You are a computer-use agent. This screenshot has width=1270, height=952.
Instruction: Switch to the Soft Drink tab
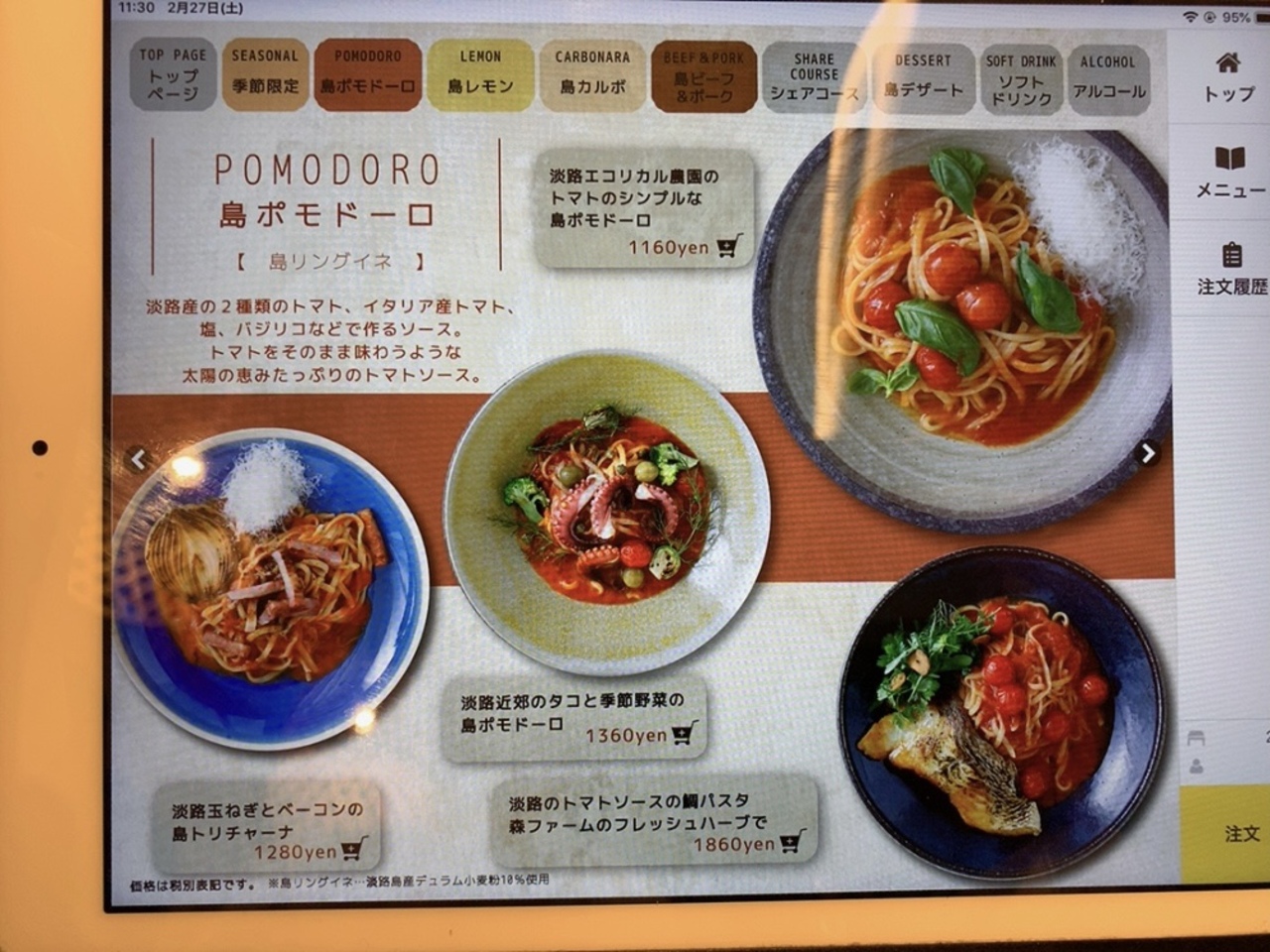[x=1022, y=79]
